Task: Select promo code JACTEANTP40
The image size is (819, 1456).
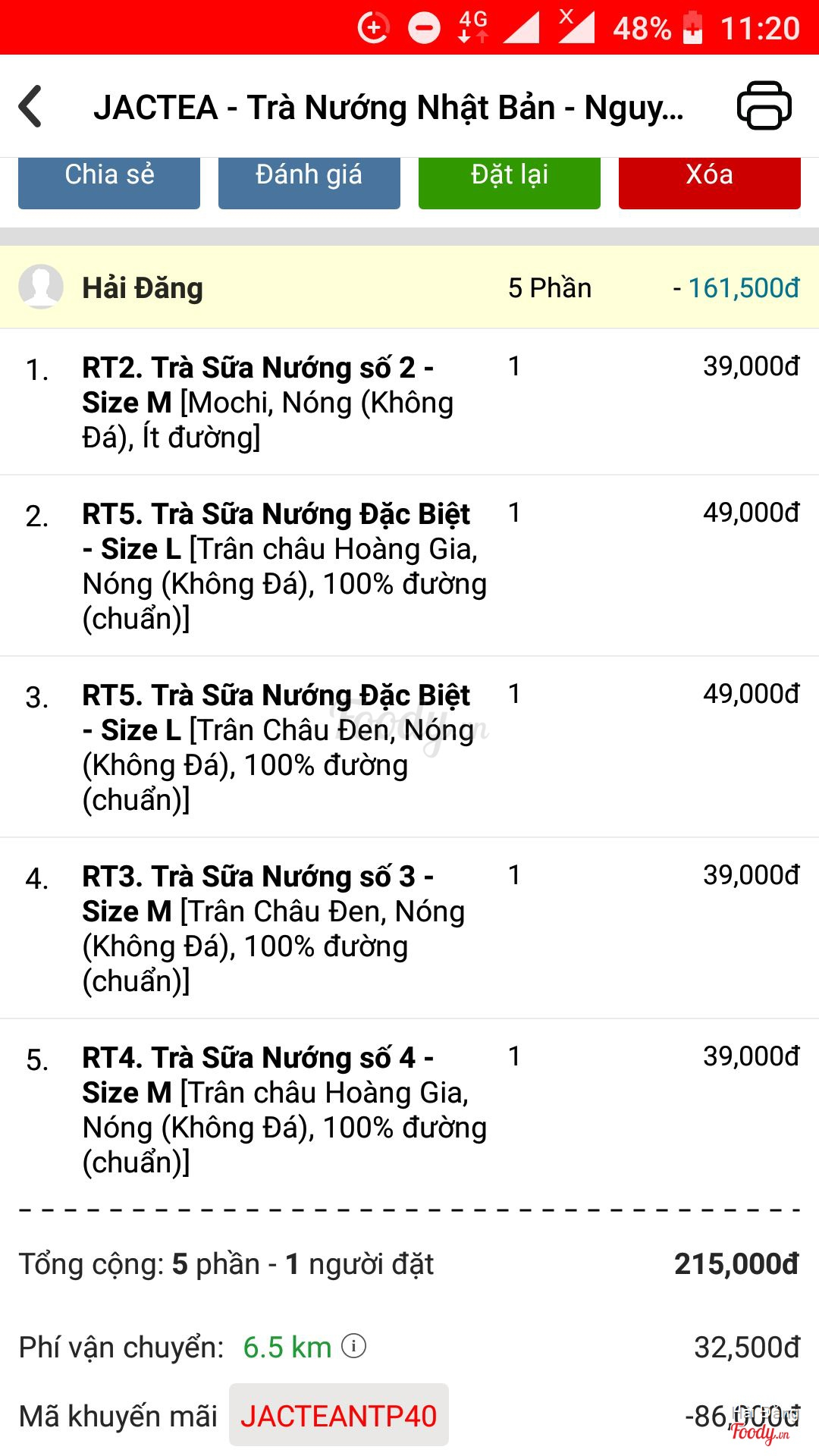Action: pos(338,1415)
